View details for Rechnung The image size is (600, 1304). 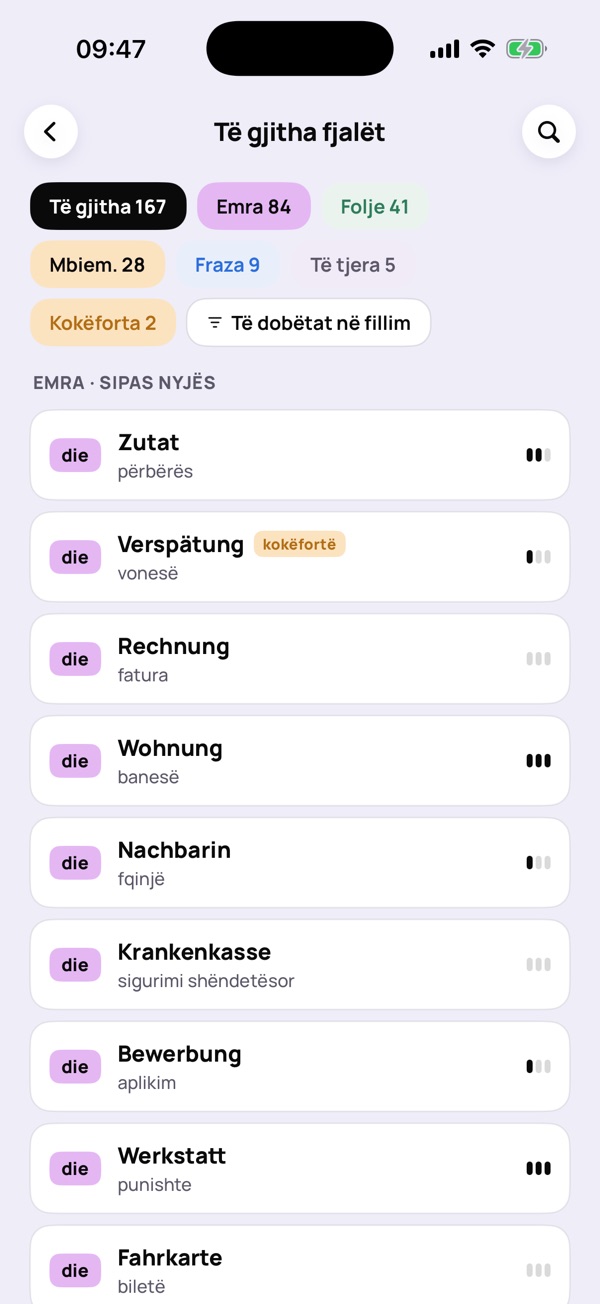tap(300, 659)
